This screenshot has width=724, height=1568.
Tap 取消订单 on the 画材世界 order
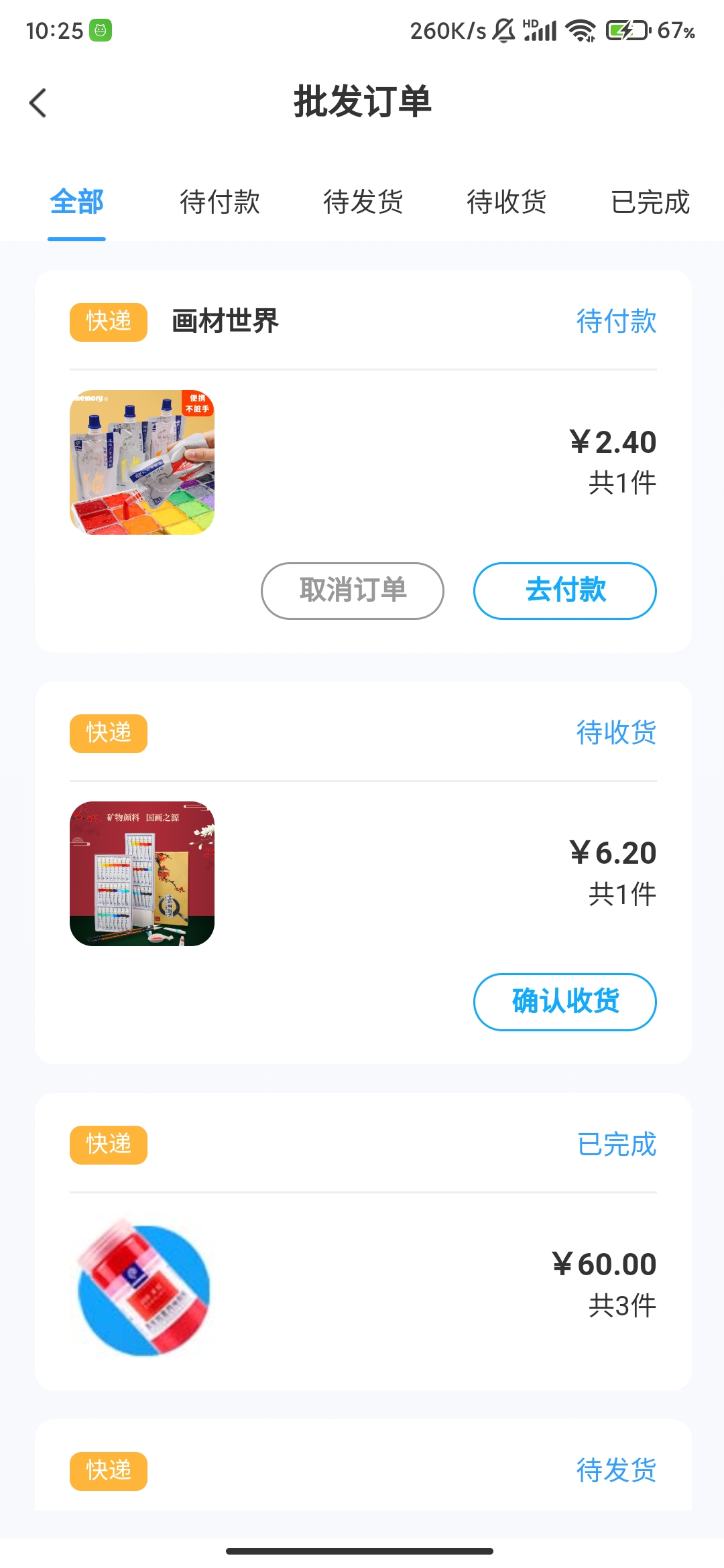click(x=353, y=590)
